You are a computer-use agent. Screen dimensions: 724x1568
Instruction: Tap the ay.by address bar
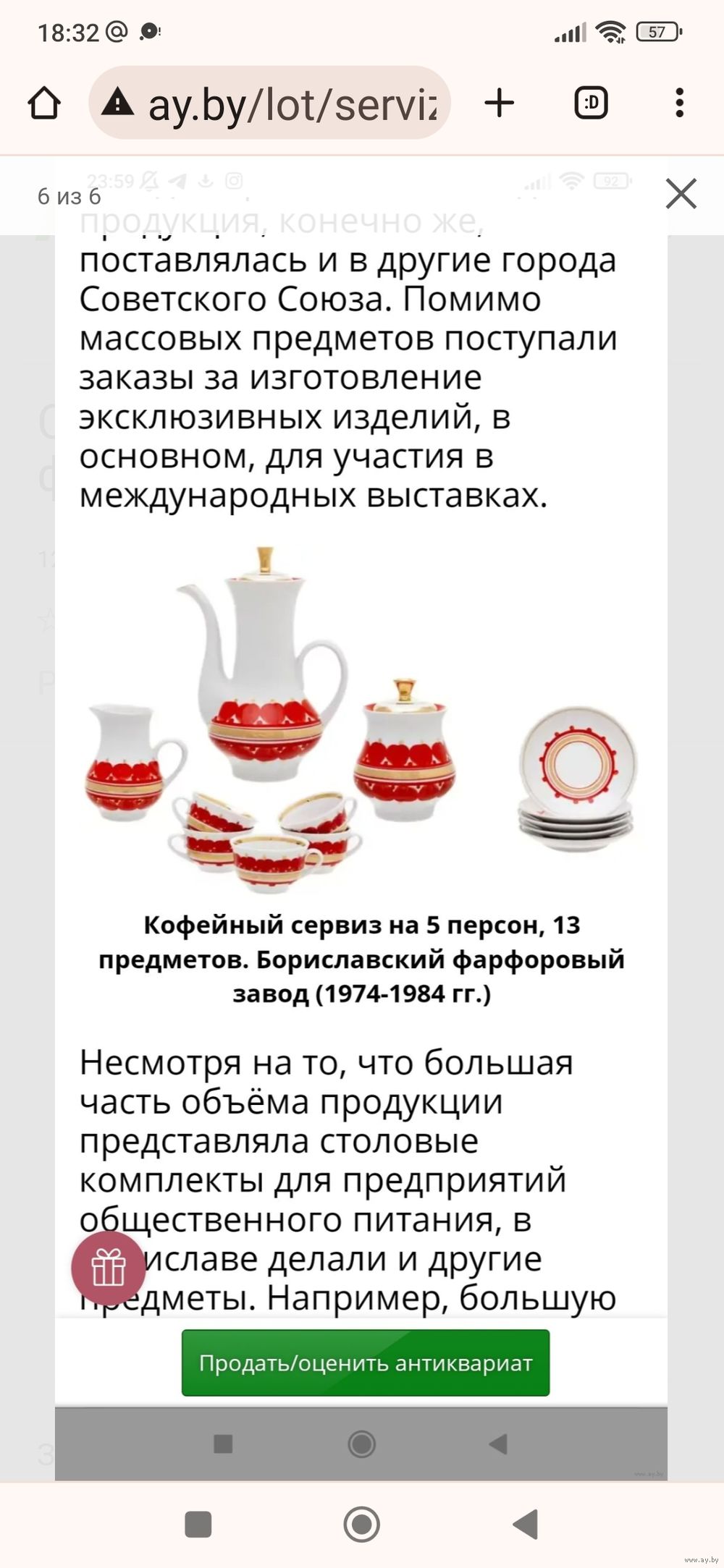[x=269, y=103]
